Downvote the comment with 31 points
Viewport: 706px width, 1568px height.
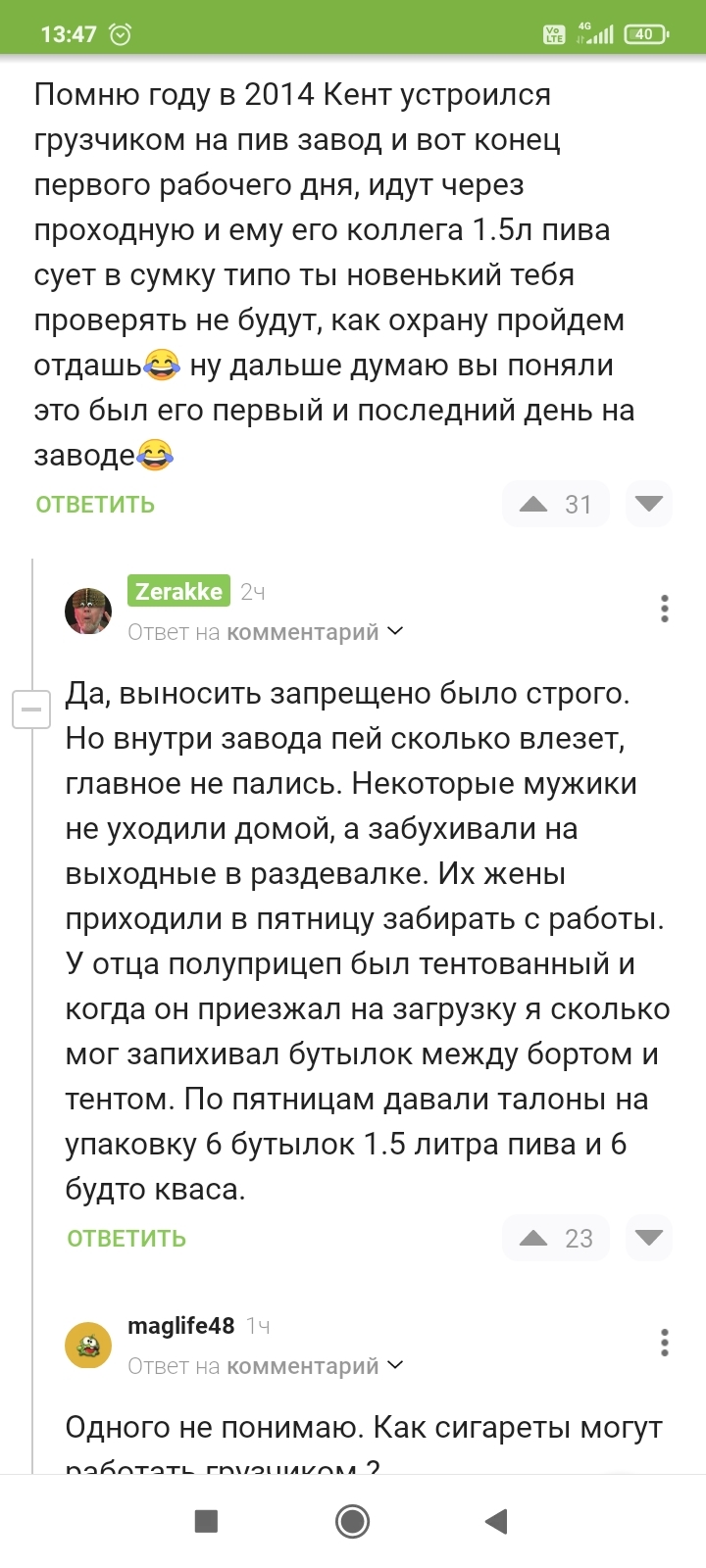[649, 505]
